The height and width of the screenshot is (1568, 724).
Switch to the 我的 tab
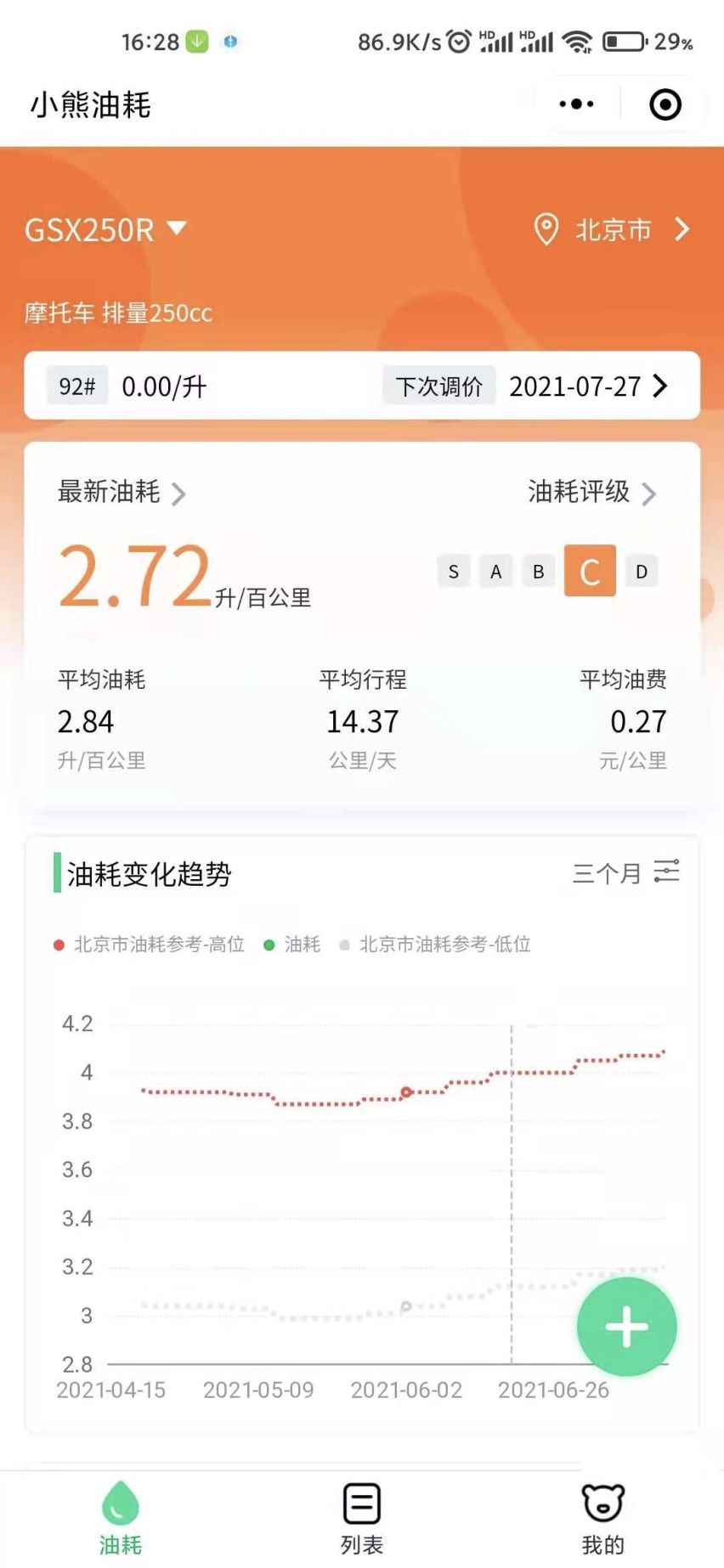(602, 1520)
